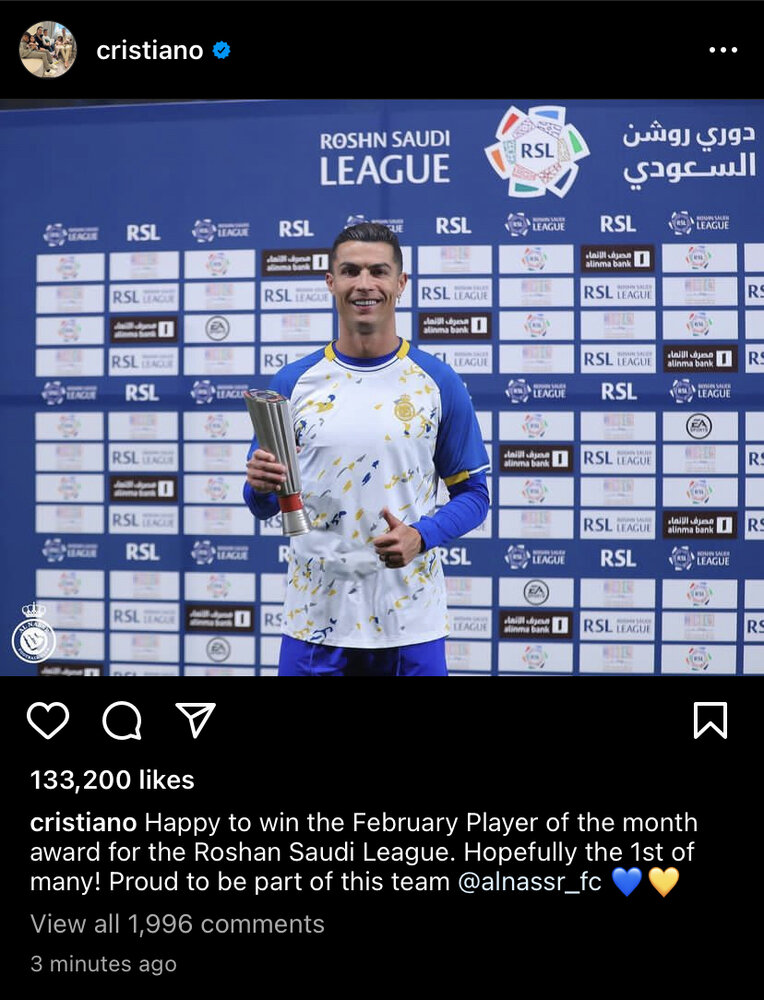View the list of 133,200 likes
This screenshot has width=764, height=1000.
pos(112,780)
